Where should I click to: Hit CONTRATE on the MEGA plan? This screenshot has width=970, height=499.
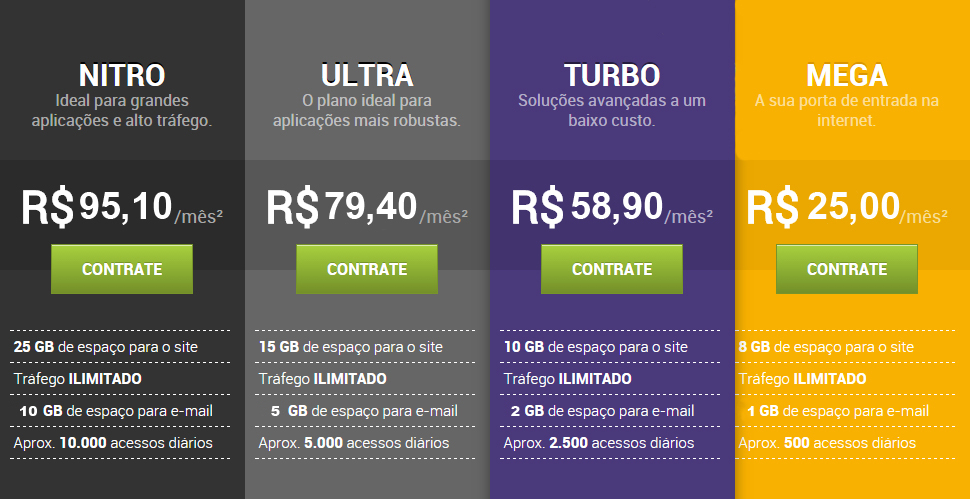pyautogui.click(x=847, y=269)
